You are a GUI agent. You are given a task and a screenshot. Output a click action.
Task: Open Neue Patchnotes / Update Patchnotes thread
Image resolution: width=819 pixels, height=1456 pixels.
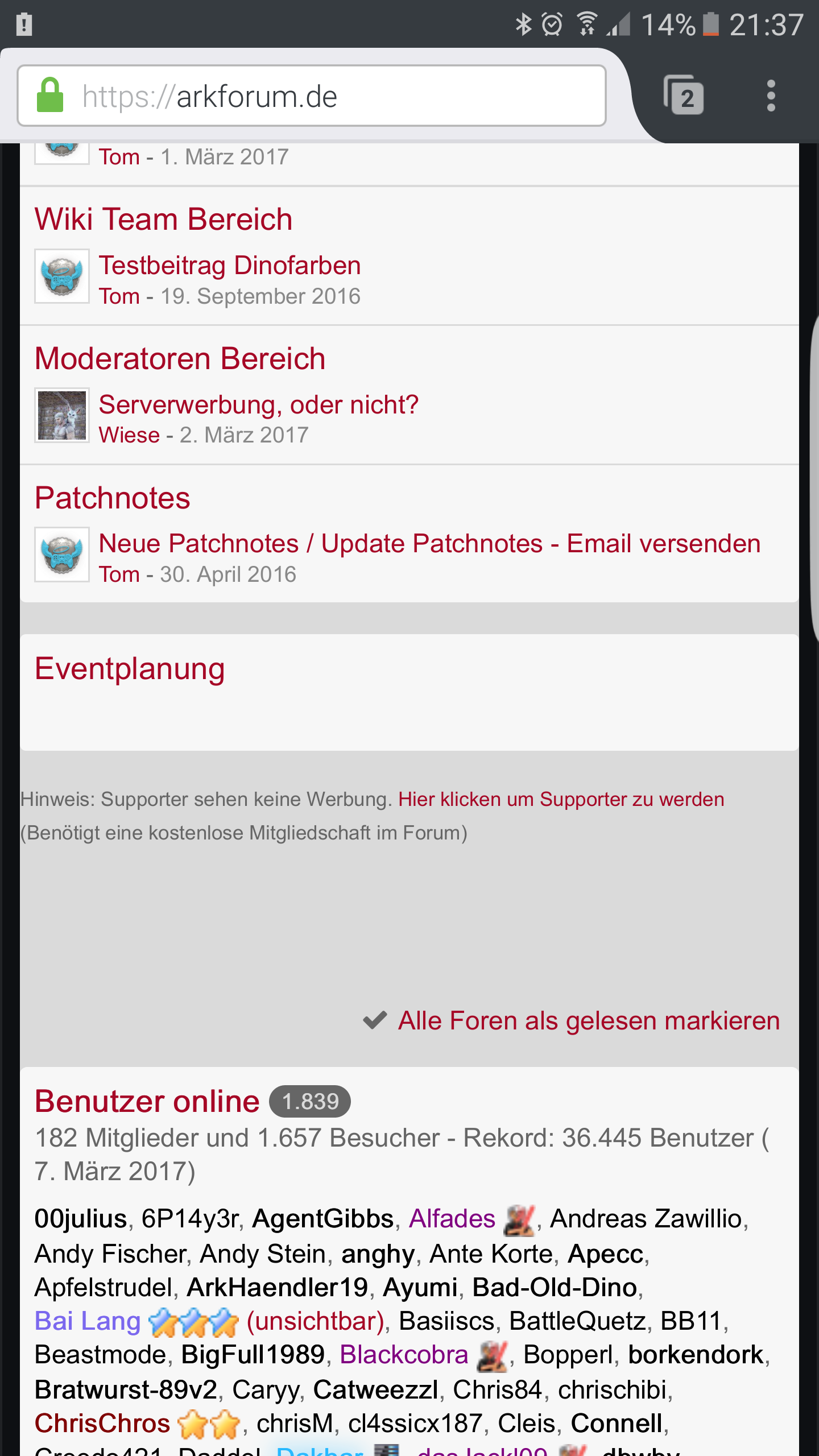coord(429,544)
